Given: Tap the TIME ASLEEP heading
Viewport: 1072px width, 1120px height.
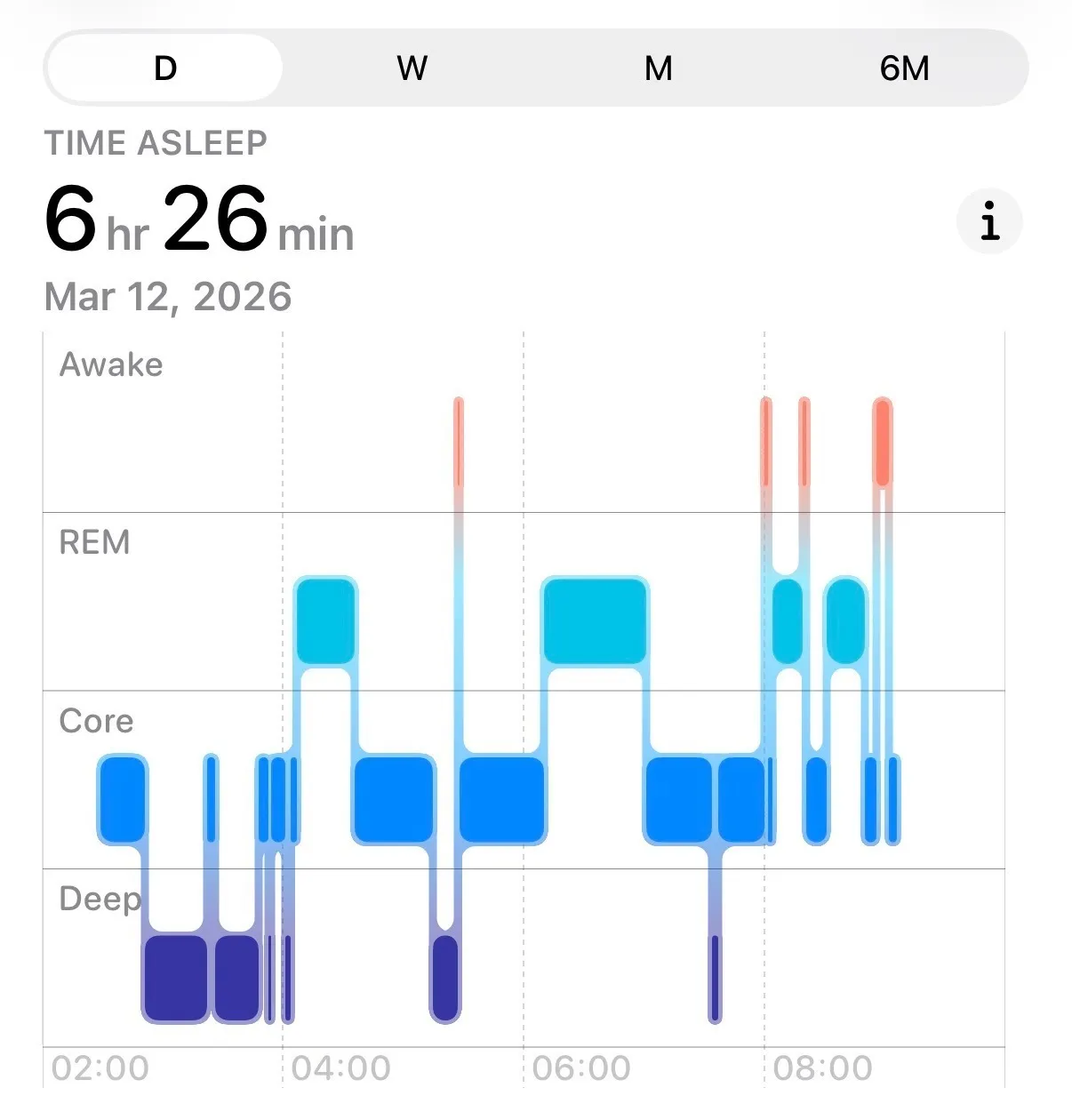Looking at the screenshot, I should pos(156,142).
